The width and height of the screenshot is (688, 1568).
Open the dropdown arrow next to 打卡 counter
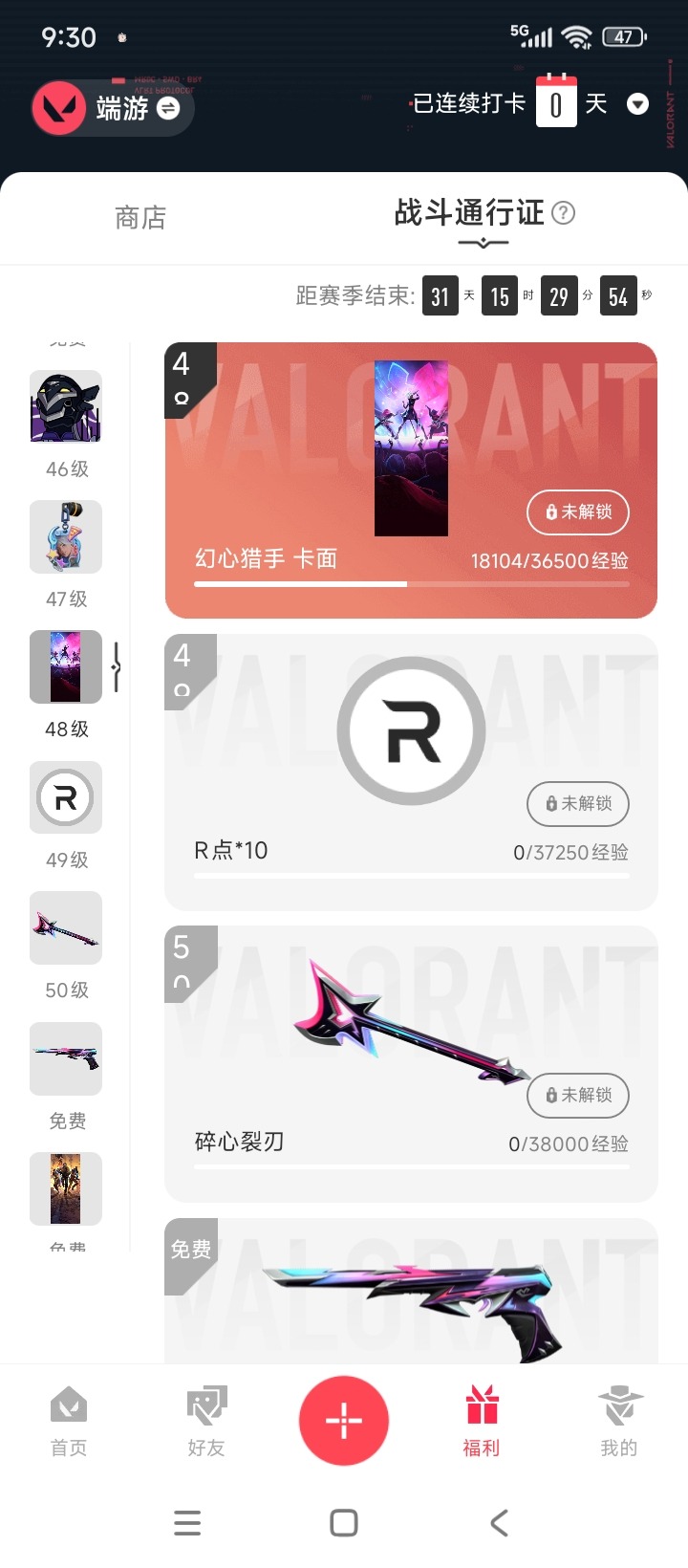637,104
